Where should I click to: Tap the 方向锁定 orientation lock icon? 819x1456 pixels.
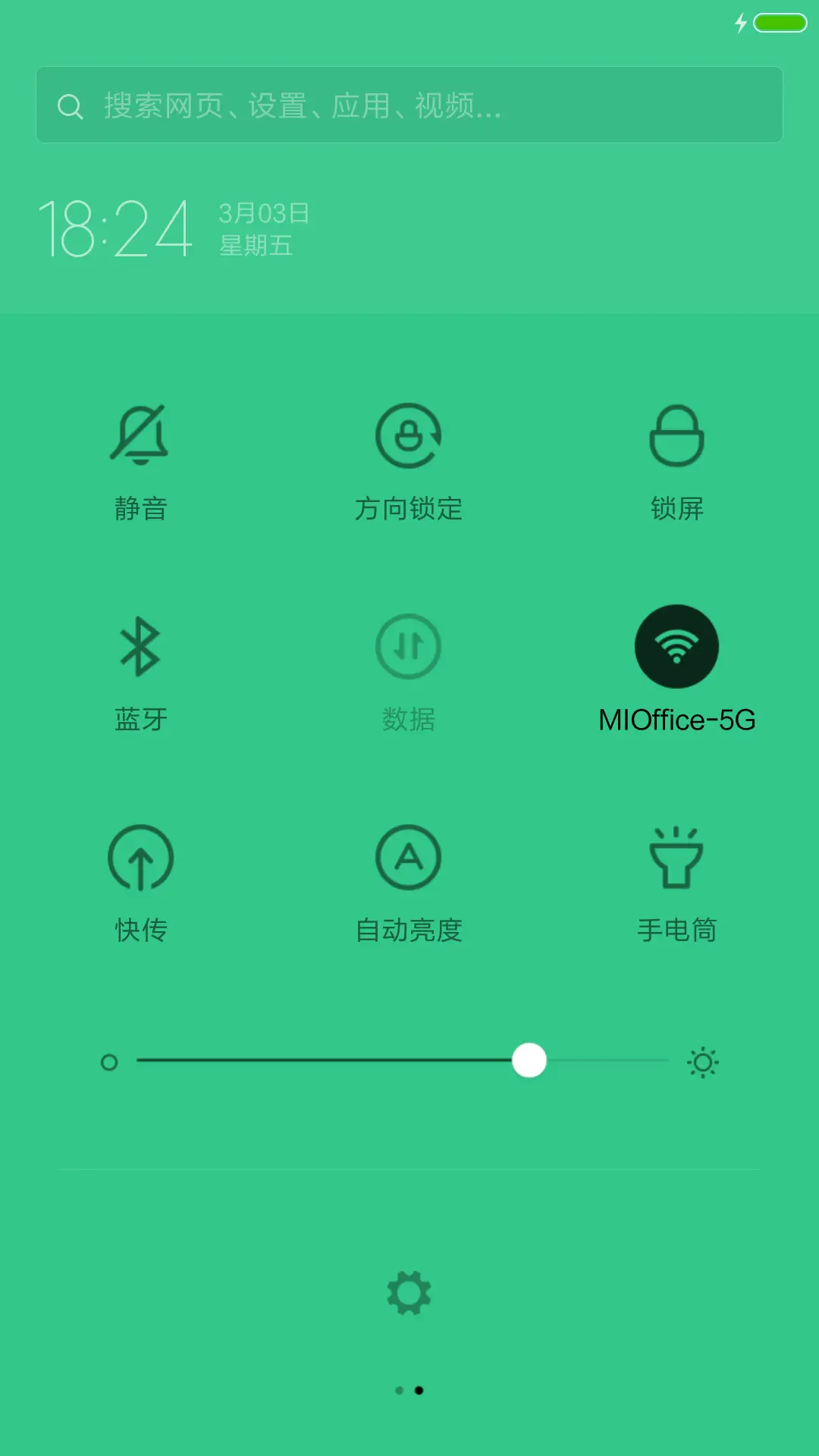[409, 436]
